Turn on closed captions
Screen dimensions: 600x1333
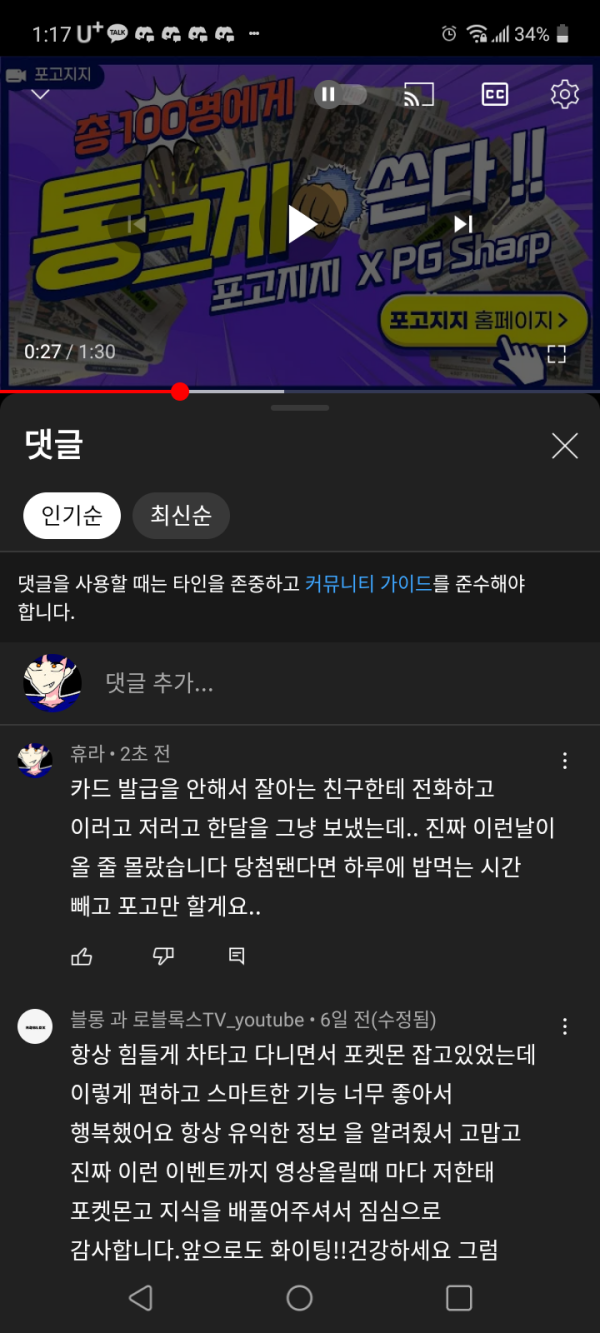(494, 95)
